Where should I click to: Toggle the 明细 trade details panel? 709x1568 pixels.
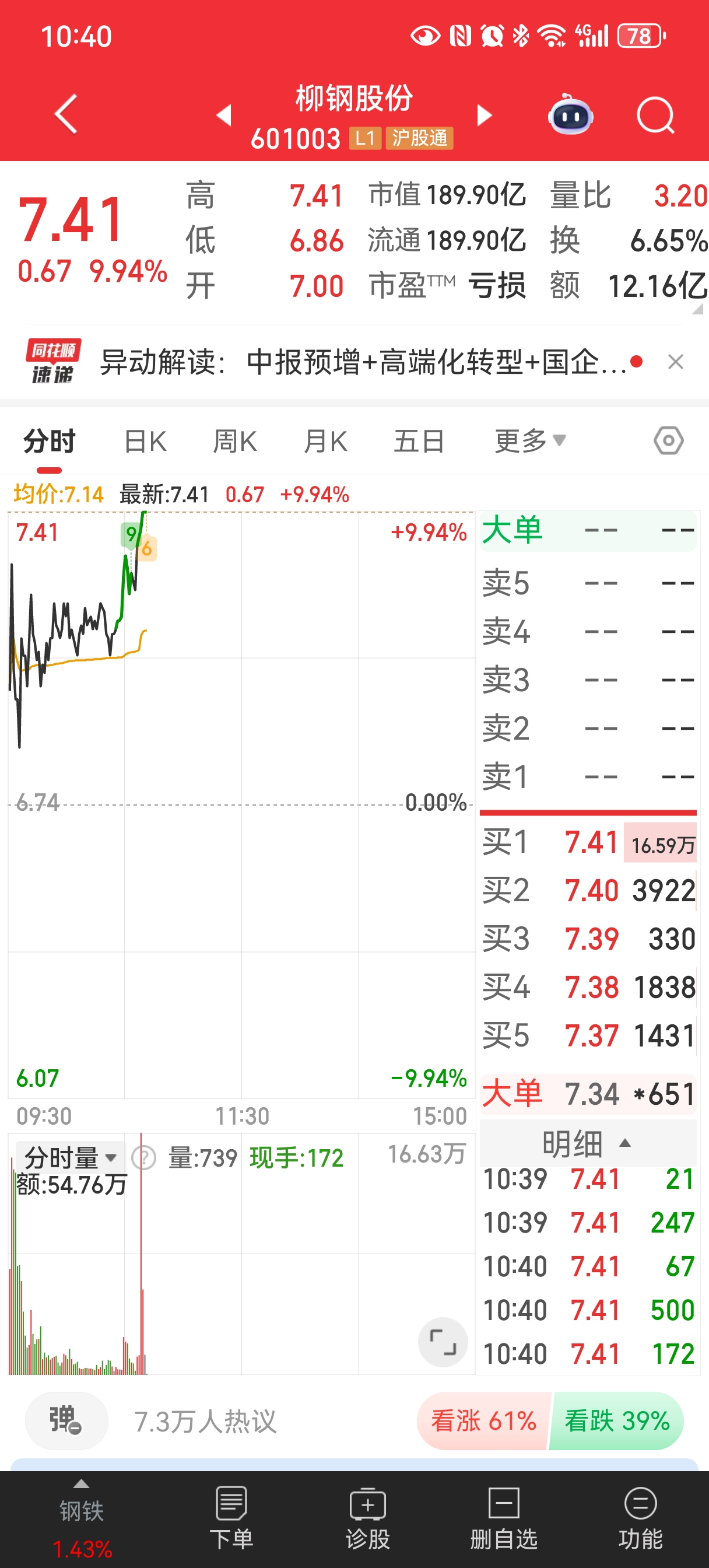[587, 1144]
